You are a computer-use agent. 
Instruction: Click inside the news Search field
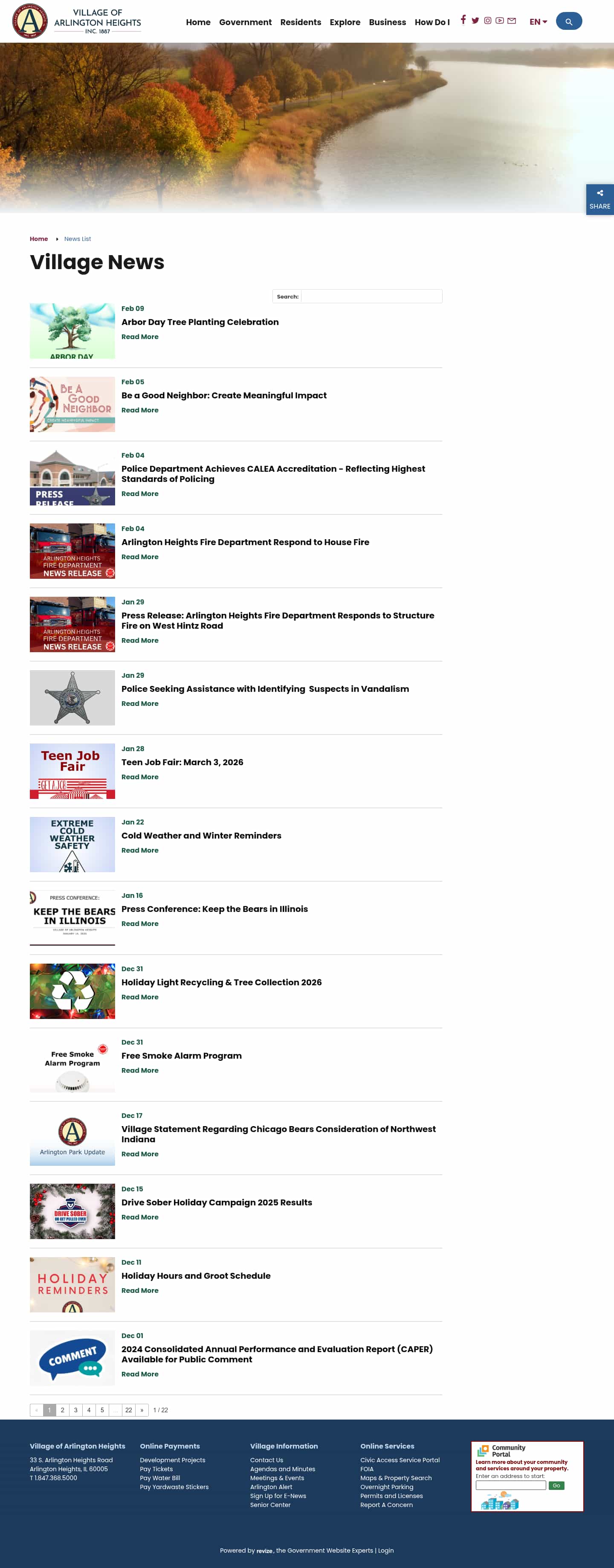pos(371,296)
